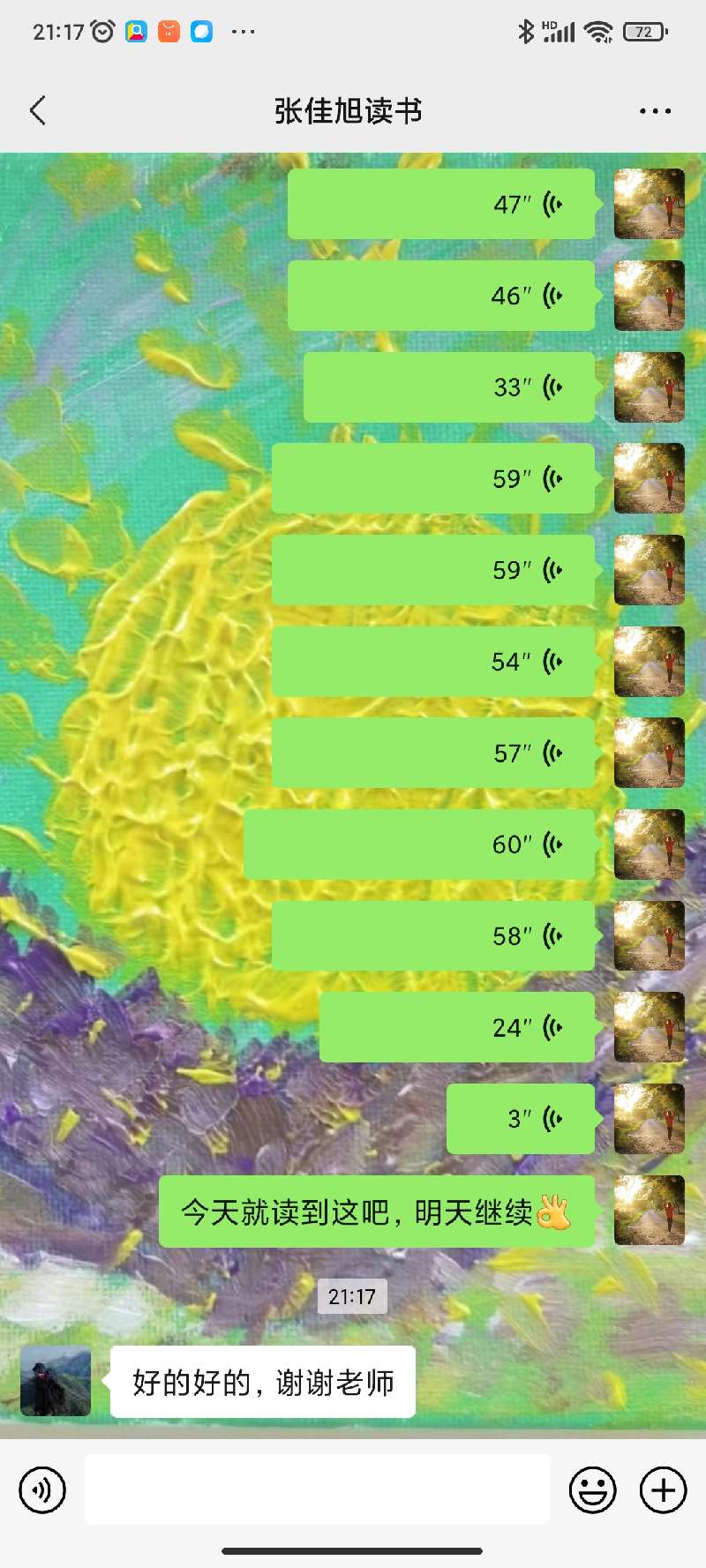
Task: Play the 58-second voice message
Action: 432,936
